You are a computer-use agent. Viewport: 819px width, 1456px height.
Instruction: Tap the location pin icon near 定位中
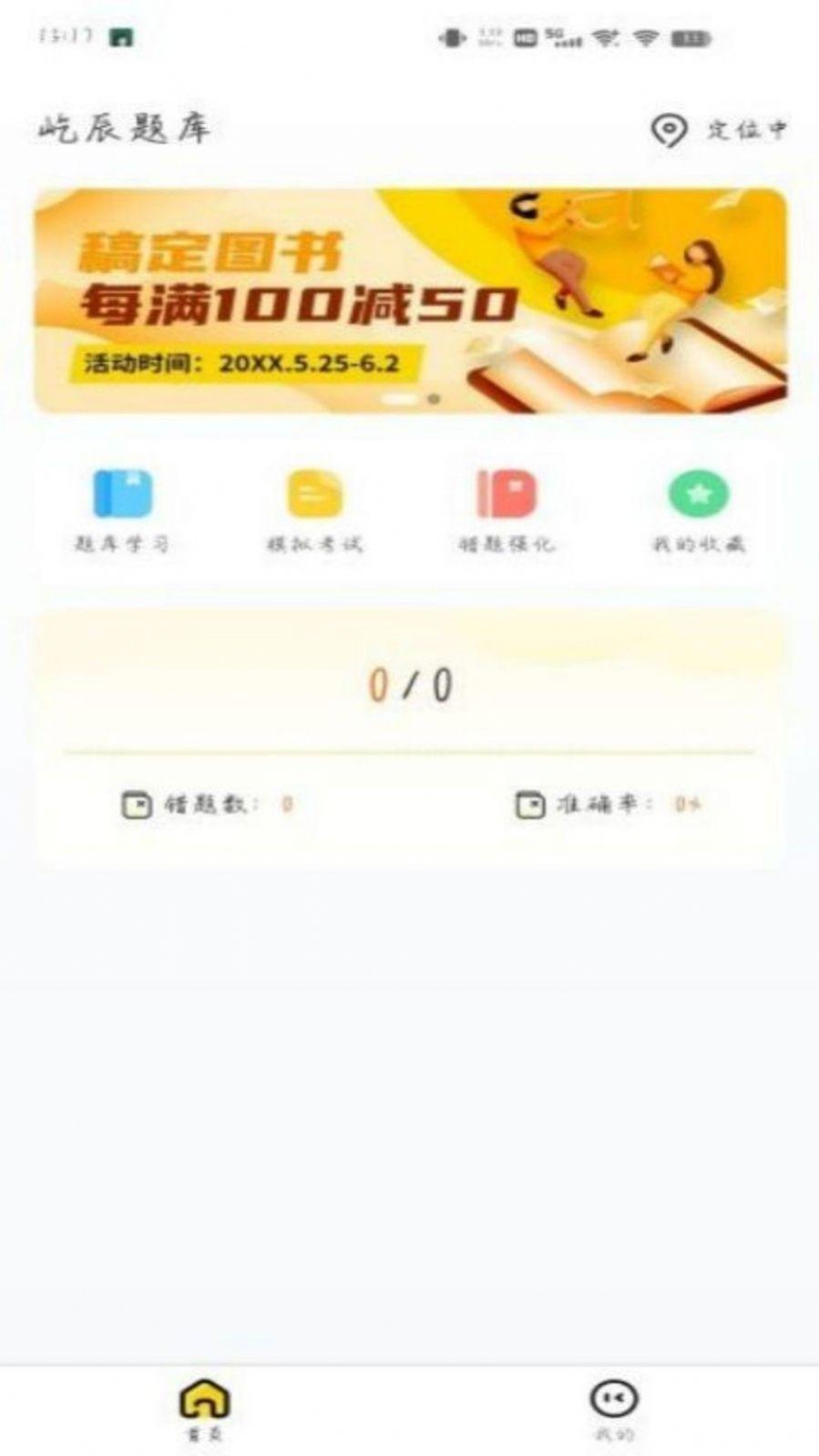(x=670, y=128)
